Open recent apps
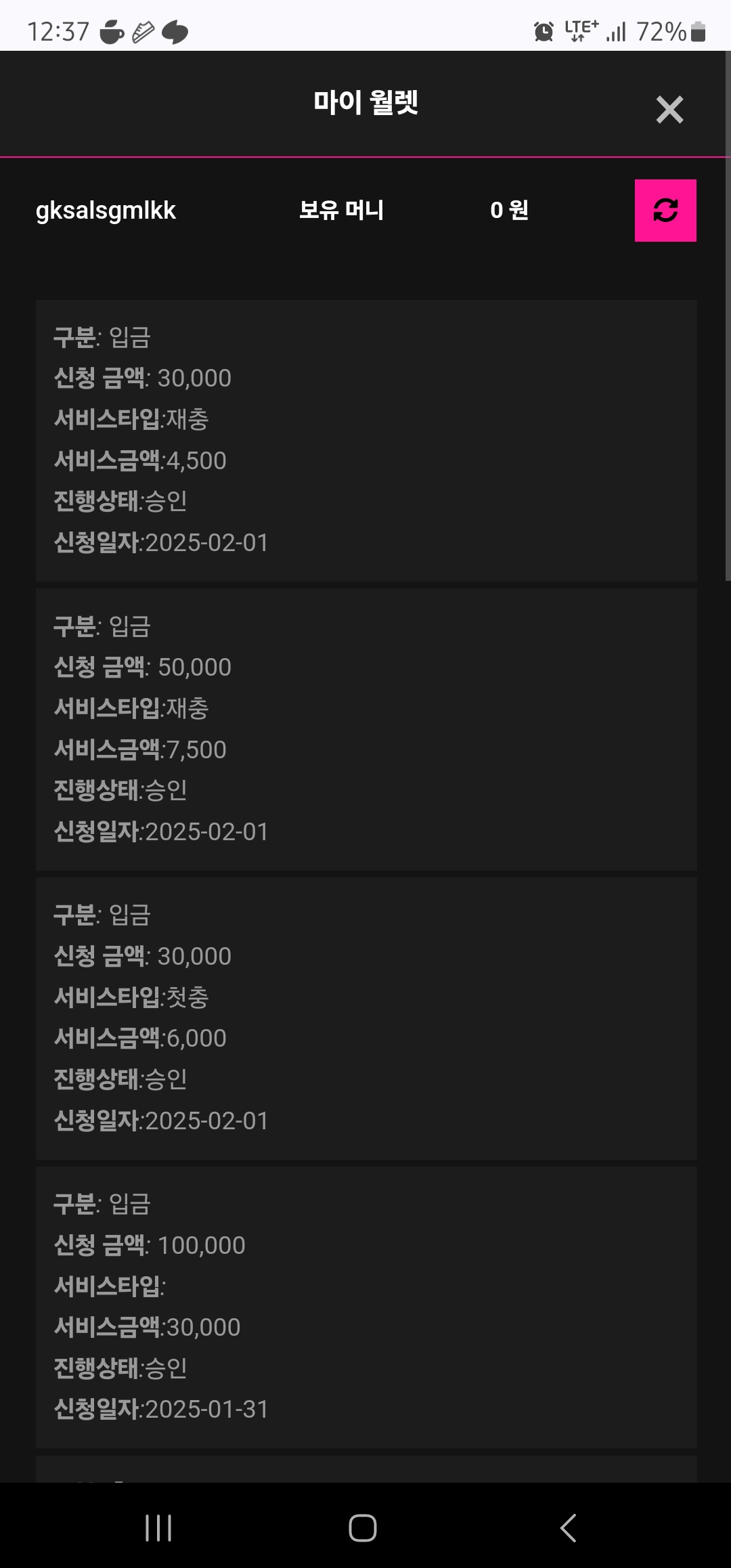 point(158,1527)
